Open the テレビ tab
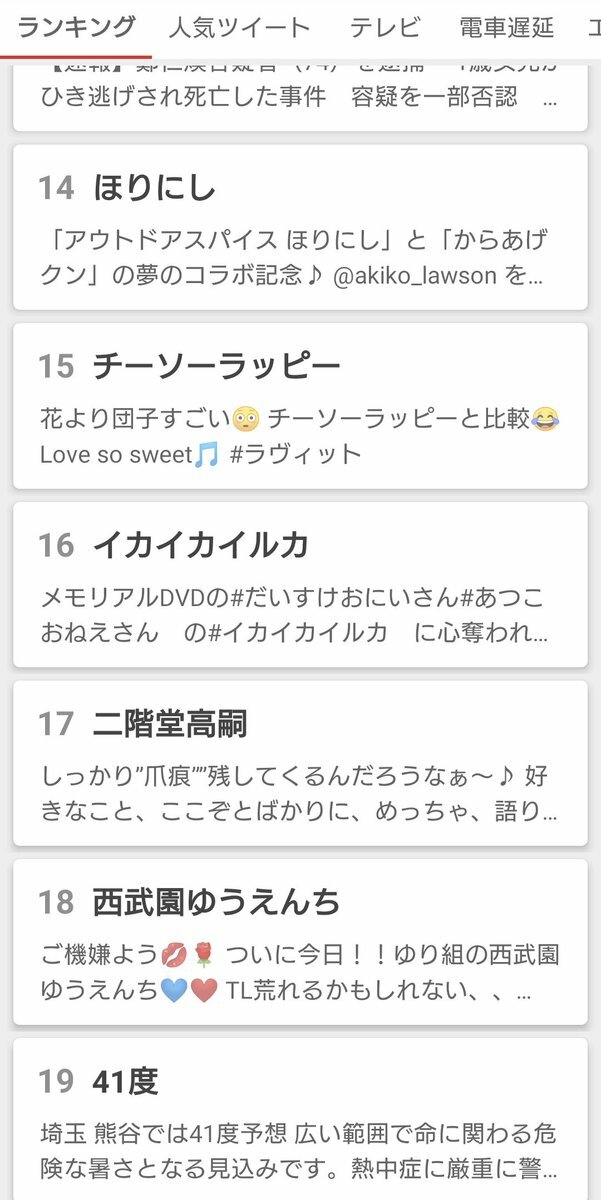601x1200 pixels. 384,27
